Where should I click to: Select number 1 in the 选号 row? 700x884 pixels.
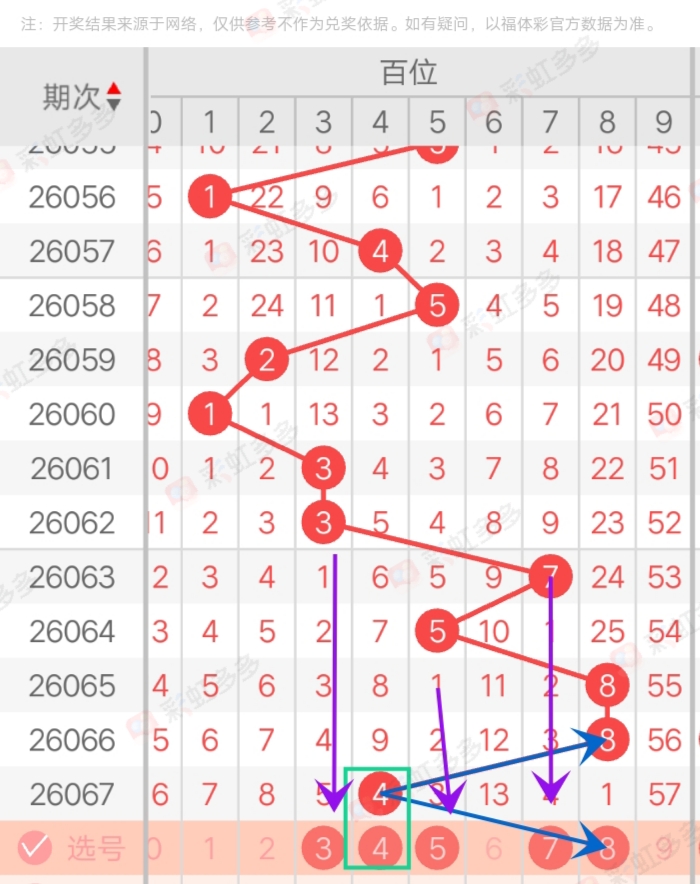[209, 850]
